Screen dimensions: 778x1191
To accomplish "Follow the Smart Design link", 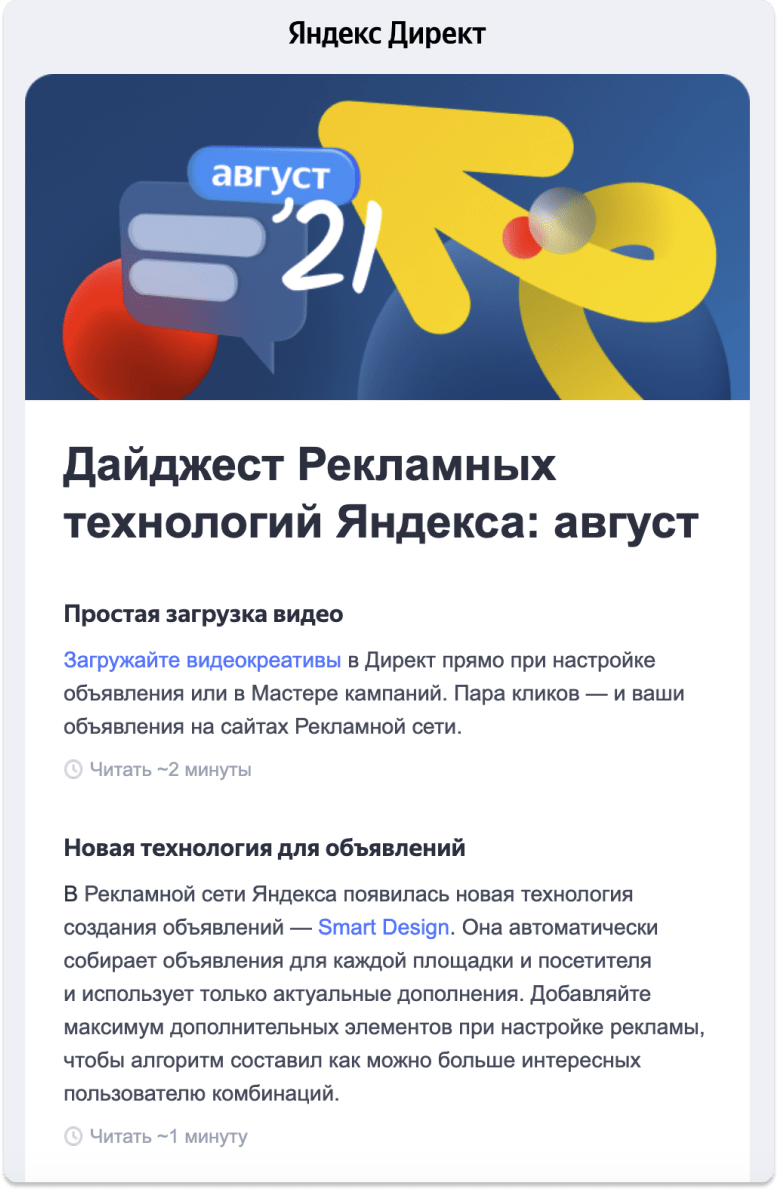I will click(x=383, y=927).
